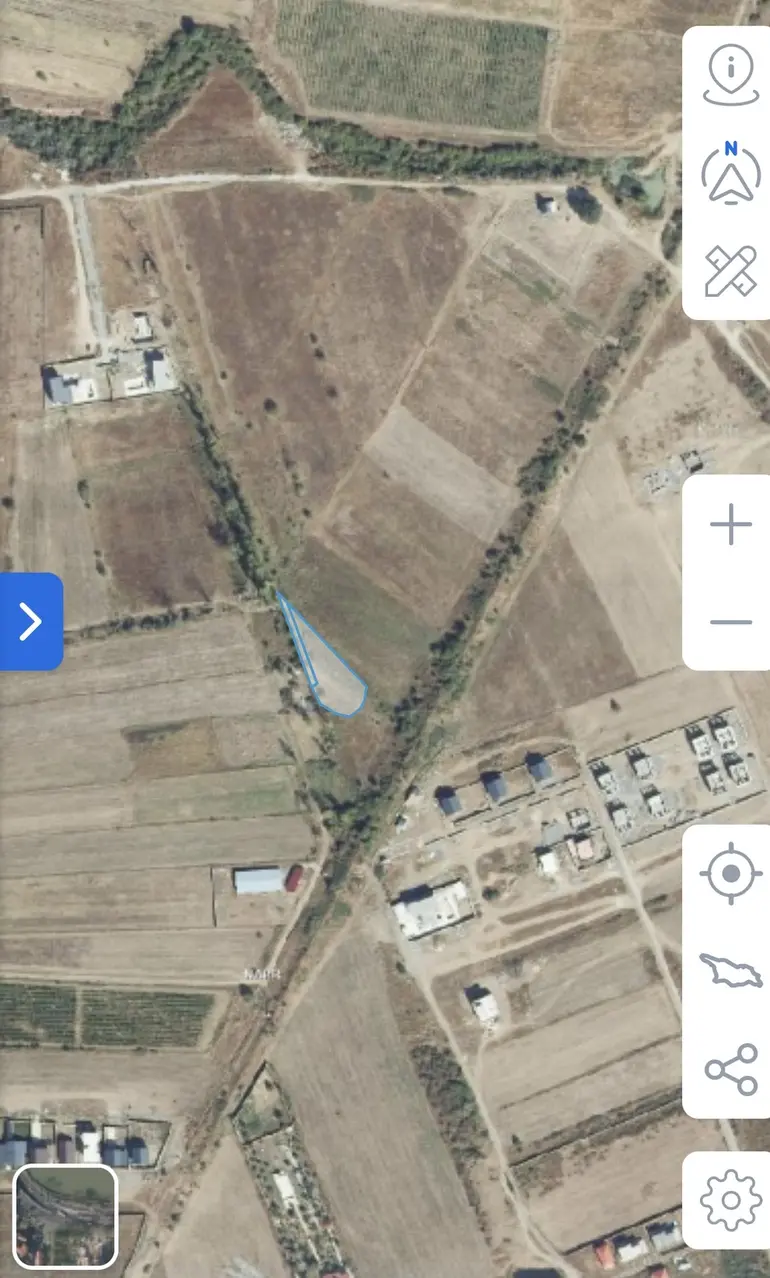Viewport: 770px width, 1278px height.
Task: Expand the side panel with the blue arrow
Action: 31,621
